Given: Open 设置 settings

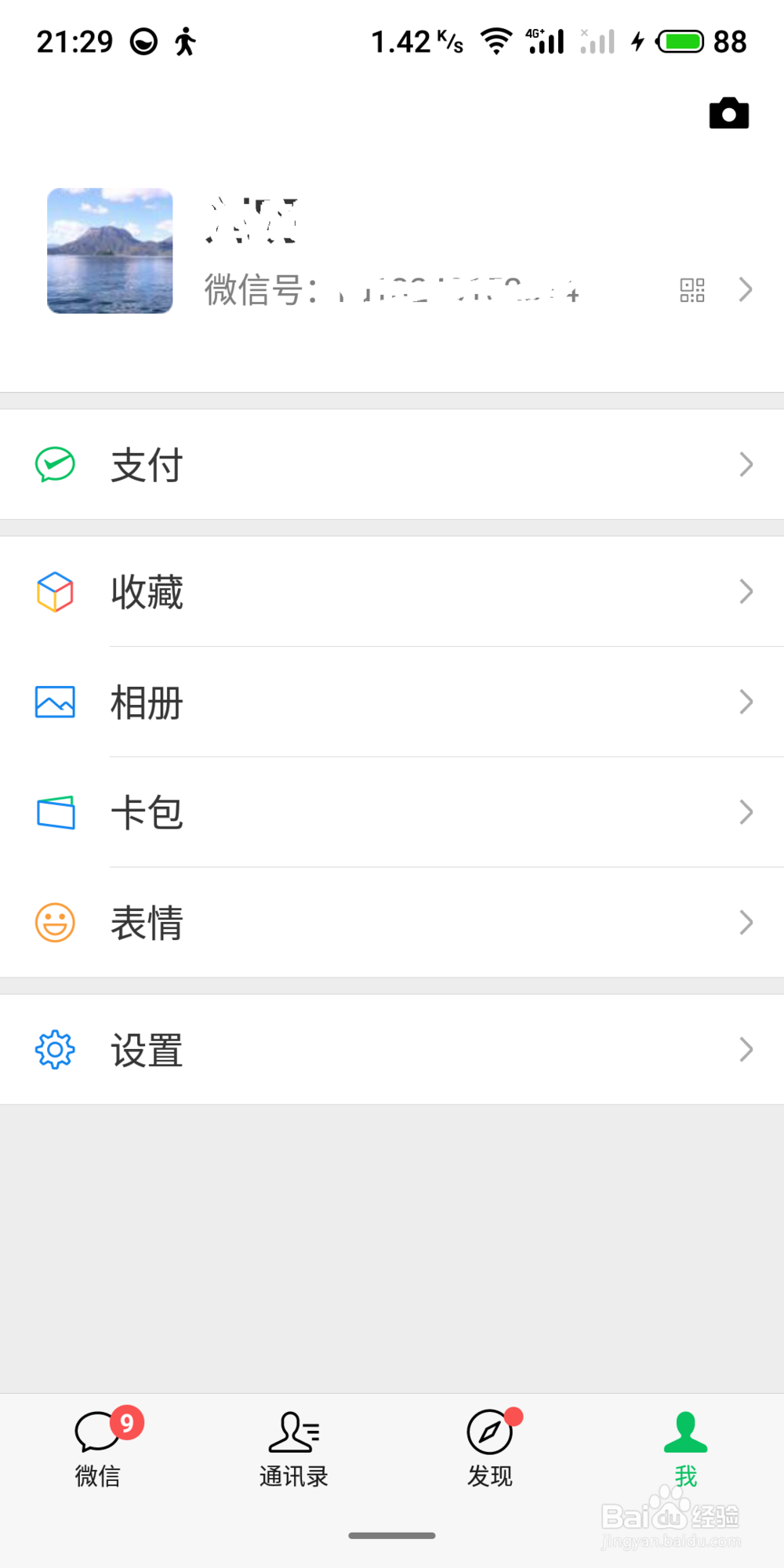Looking at the screenshot, I should [392, 1050].
